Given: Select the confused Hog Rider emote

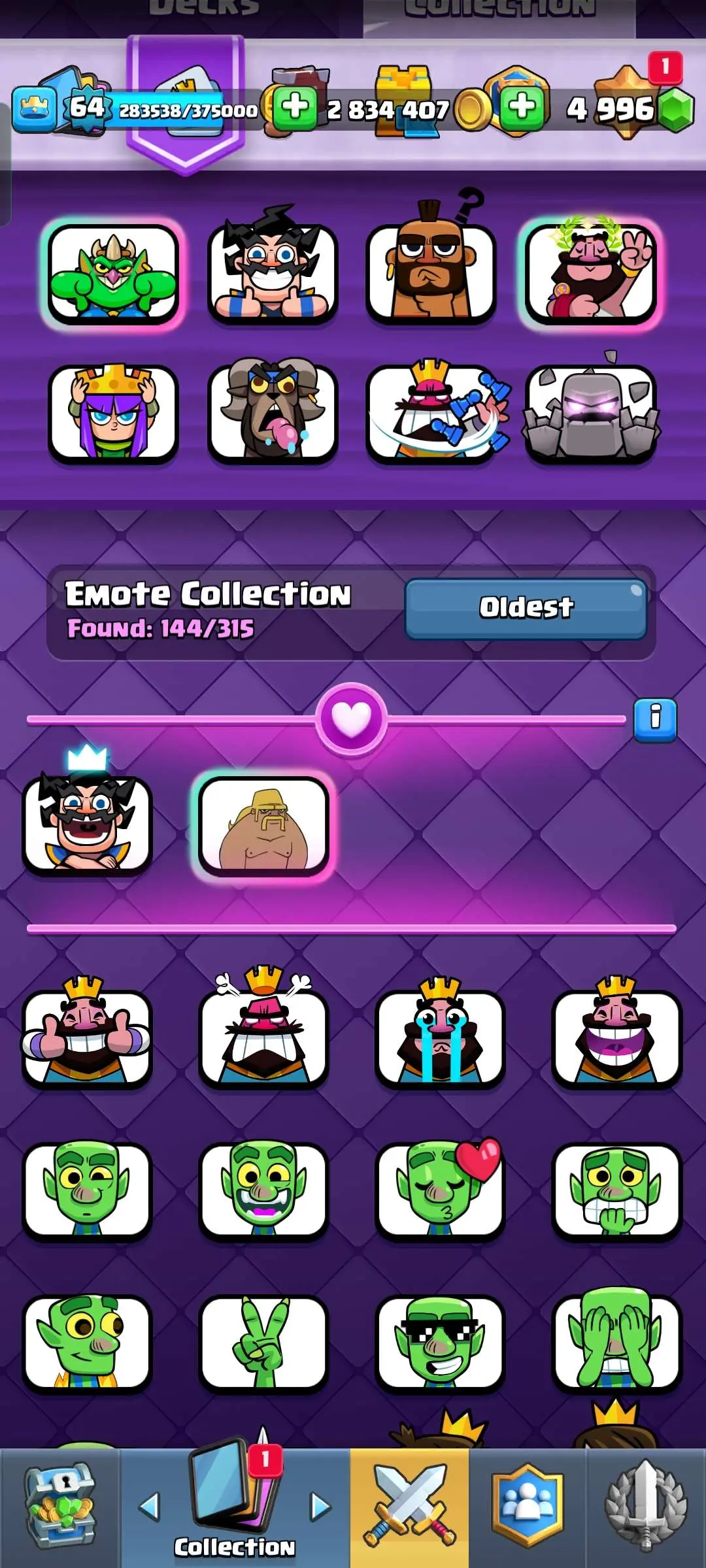Looking at the screenshot, I should pos(431,274).
